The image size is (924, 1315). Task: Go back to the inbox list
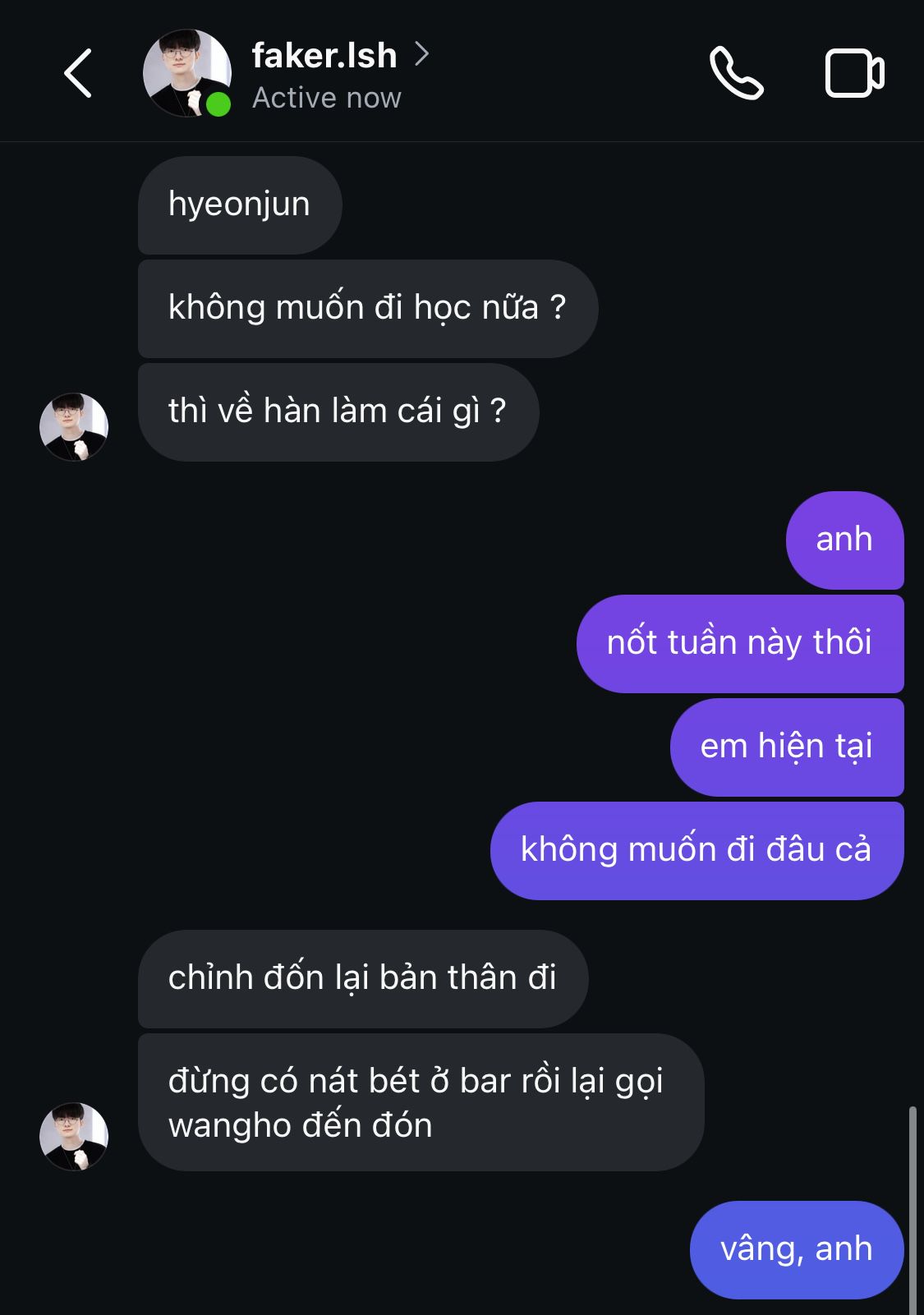78,74
